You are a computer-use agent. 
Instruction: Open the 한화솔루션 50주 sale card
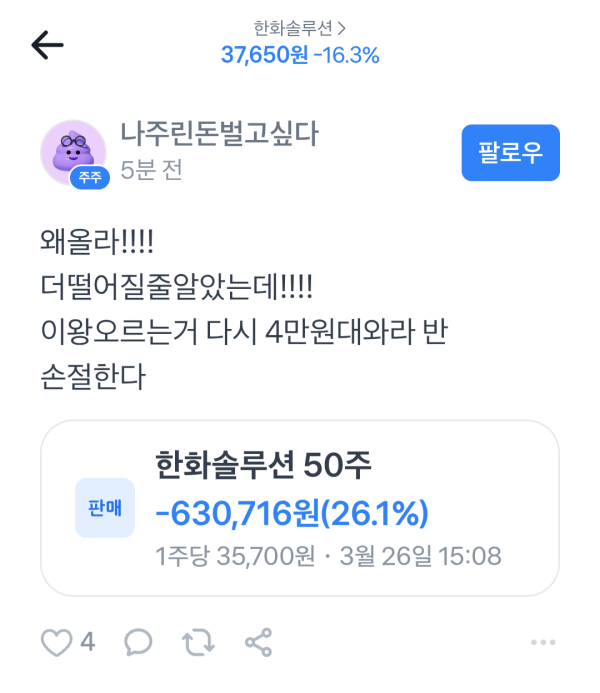pyautogui.click(x=299, y=508)
